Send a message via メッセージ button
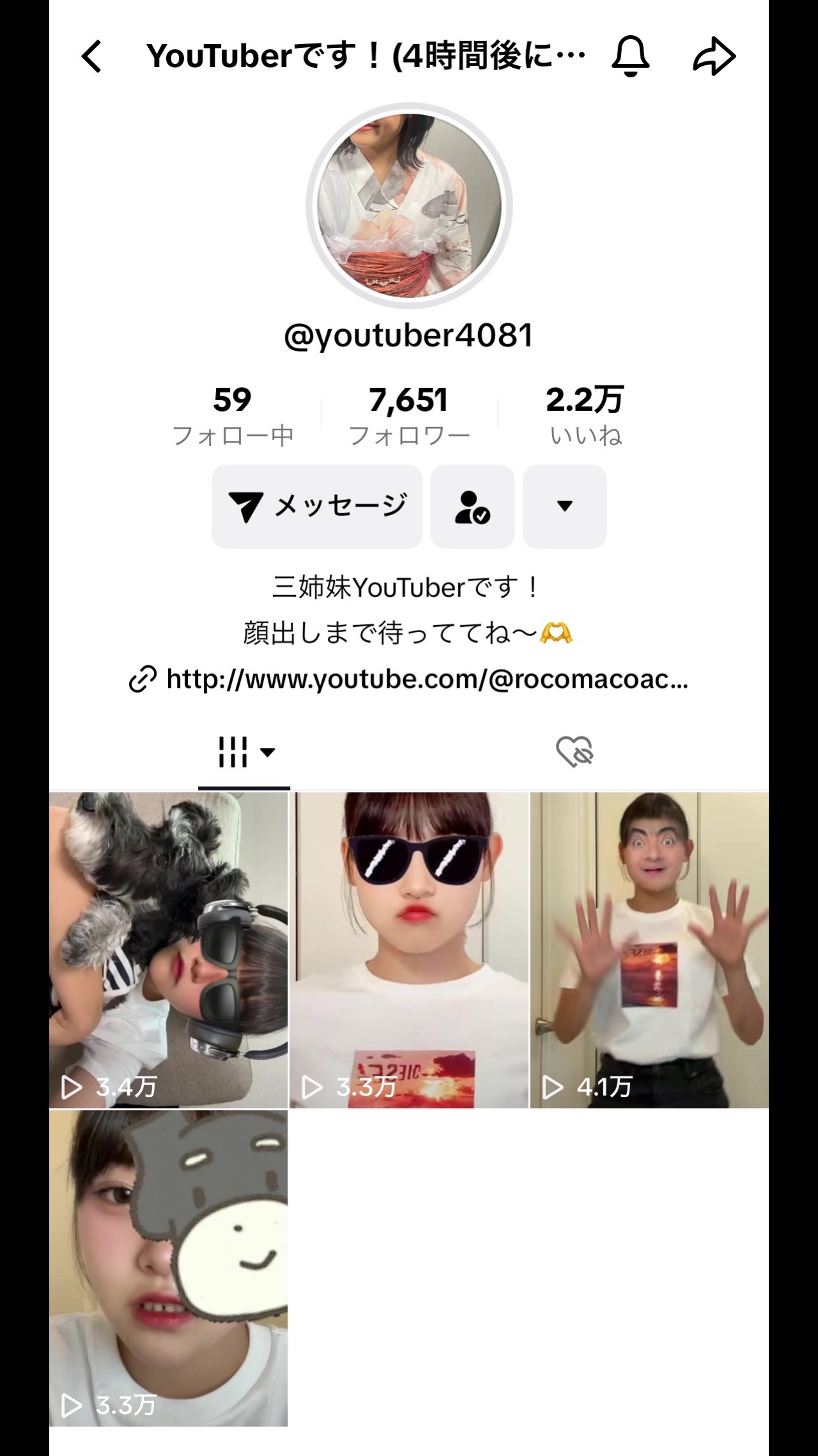818x1456 pixels. pyautogui.click(x=317, y=506)
